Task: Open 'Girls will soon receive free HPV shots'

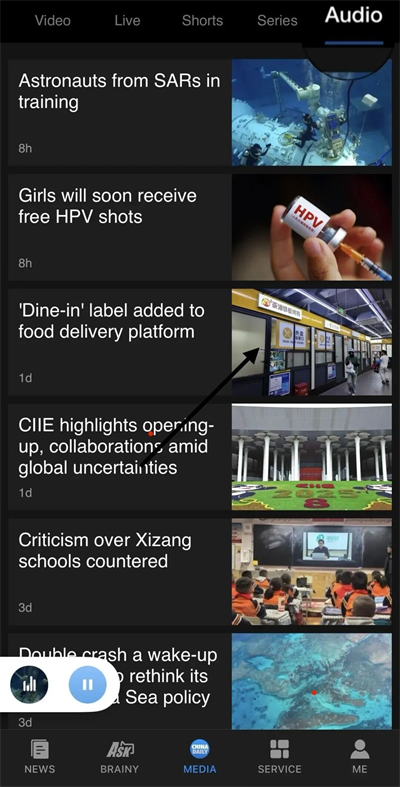Action: (200, 227)
